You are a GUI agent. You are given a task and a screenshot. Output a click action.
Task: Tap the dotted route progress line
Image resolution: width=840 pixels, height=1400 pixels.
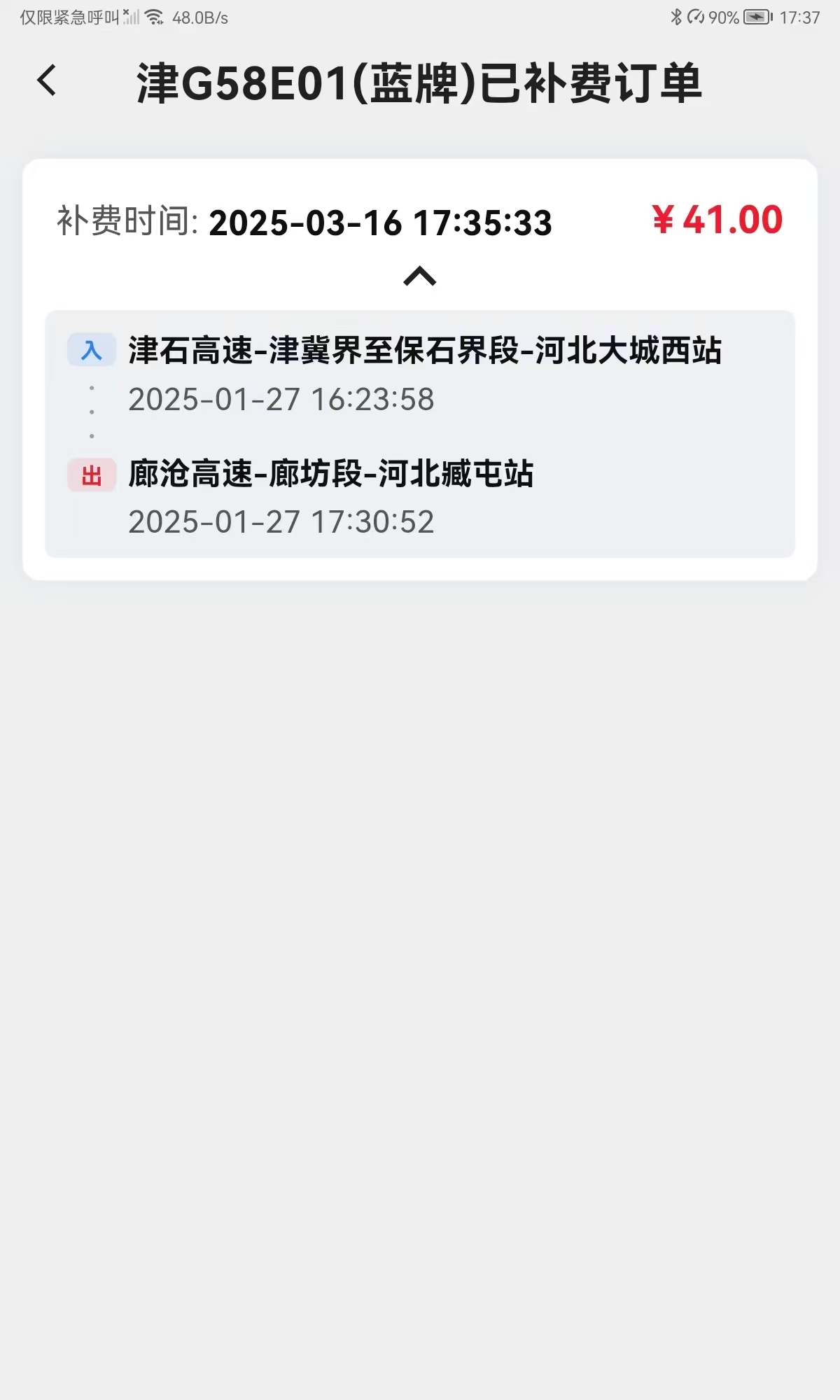point(92,409)
